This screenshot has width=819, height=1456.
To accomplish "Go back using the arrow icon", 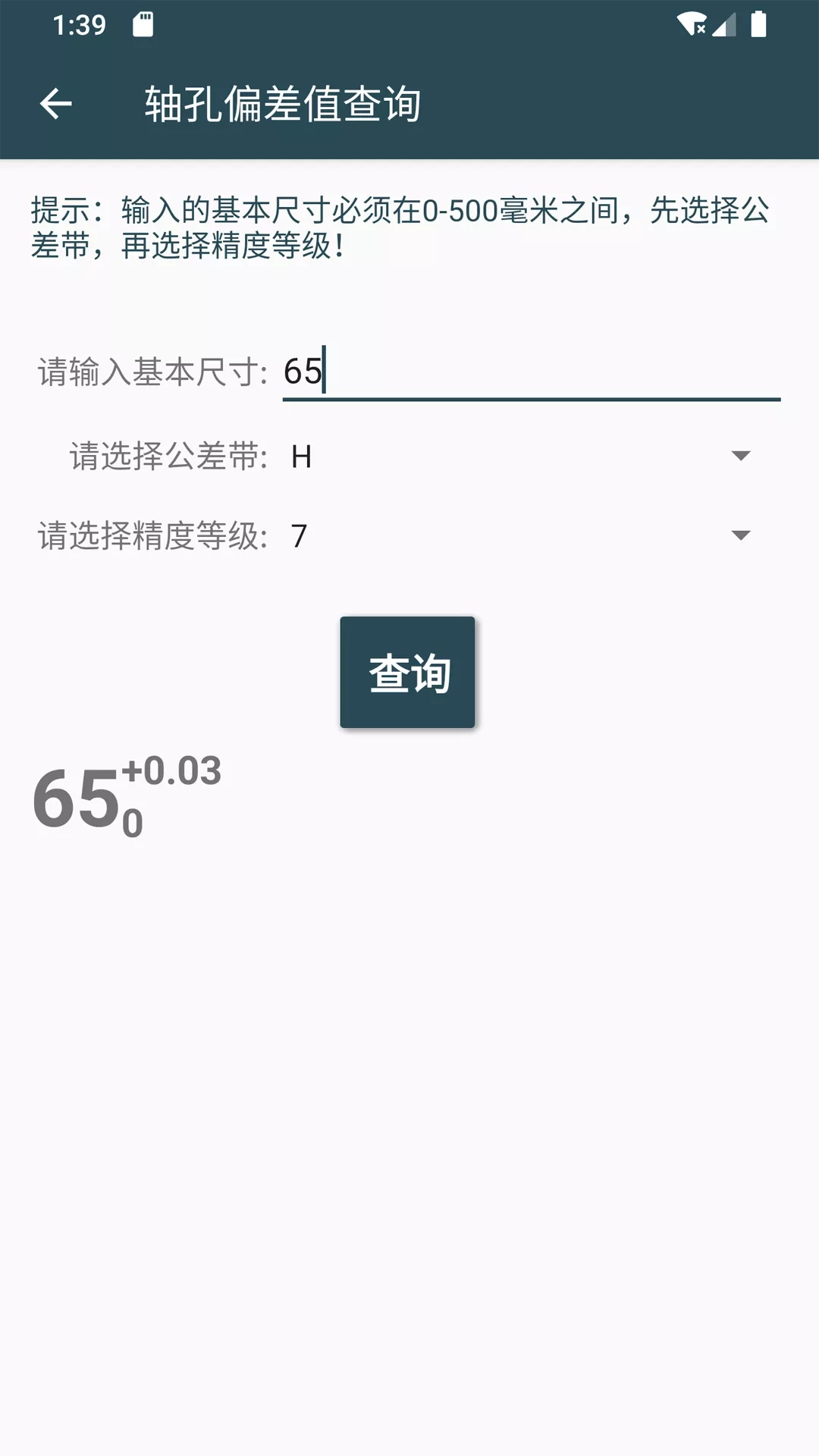I will 55,104.
